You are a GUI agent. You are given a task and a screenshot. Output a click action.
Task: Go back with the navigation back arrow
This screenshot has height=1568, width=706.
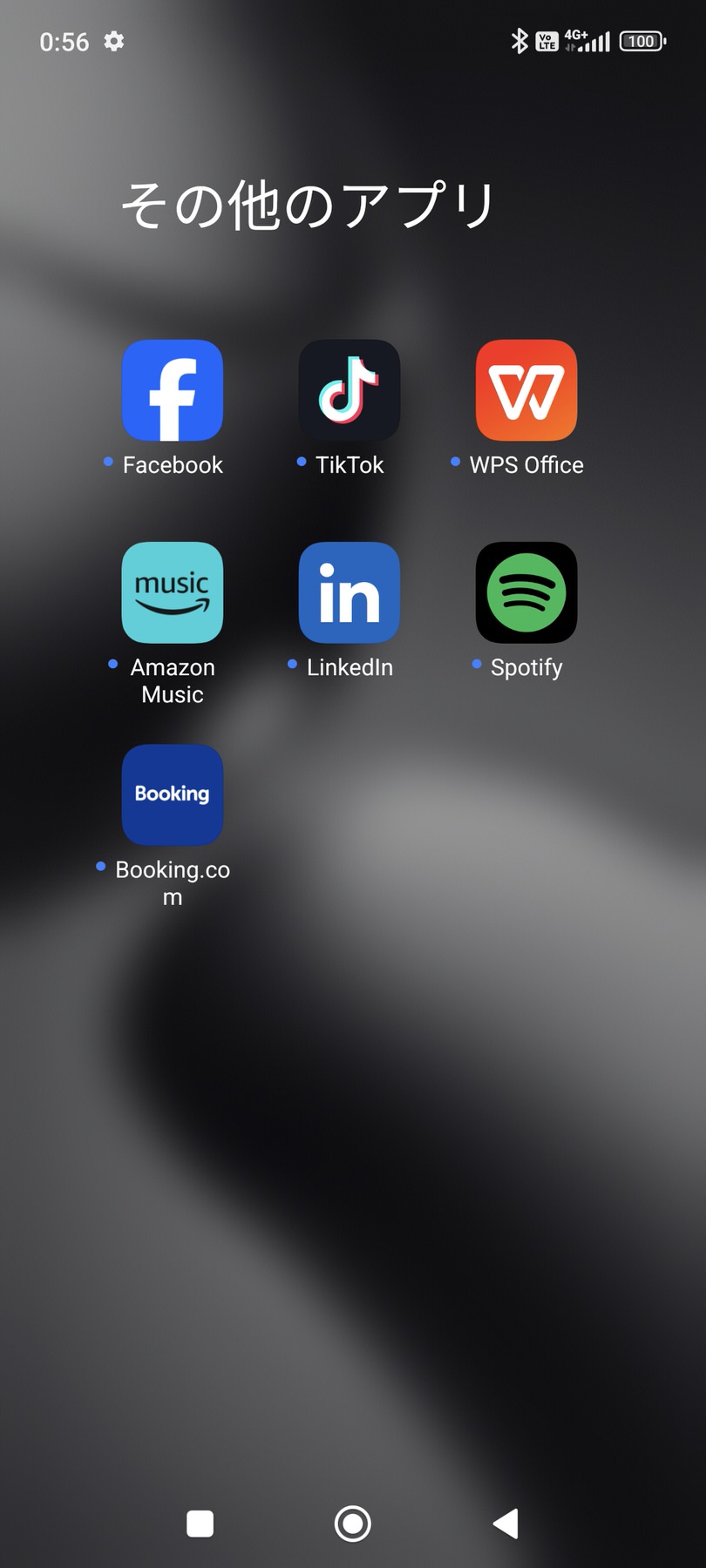tap(506, 1524)
